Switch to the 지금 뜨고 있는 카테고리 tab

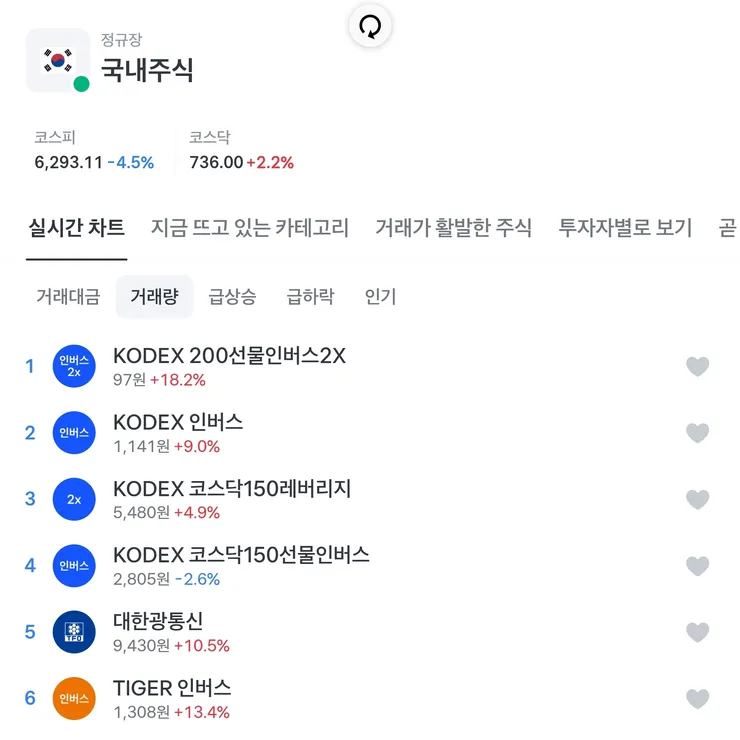coord(250,228)
